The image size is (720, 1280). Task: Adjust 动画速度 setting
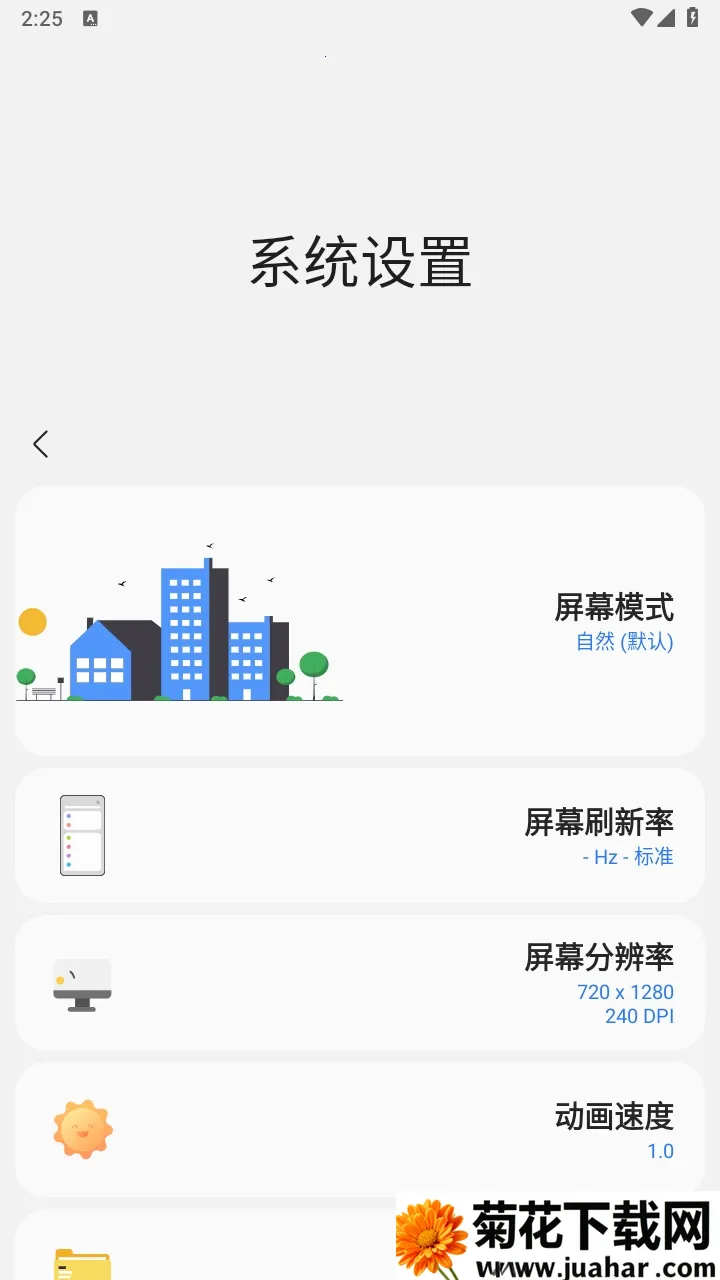360,1129
